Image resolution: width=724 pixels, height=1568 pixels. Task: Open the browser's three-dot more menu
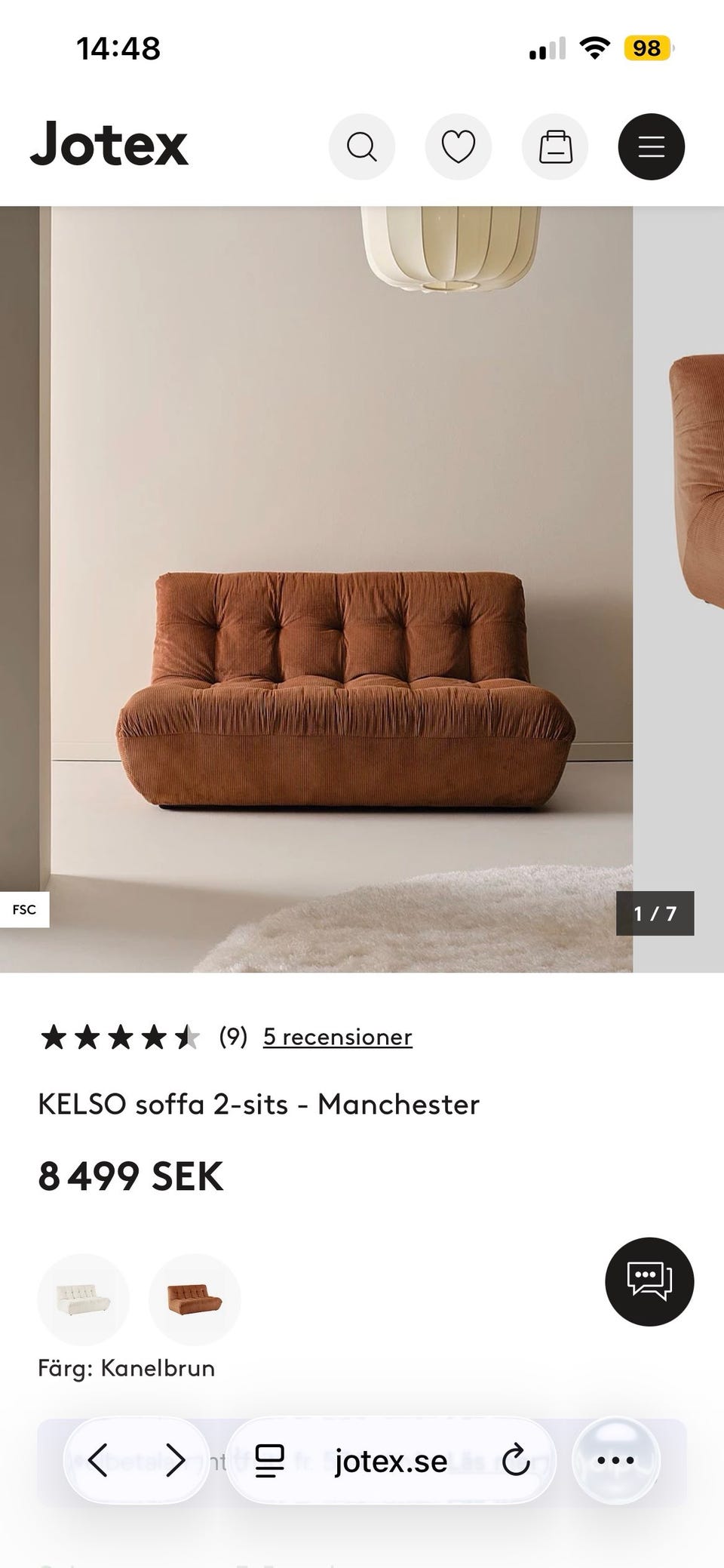616,1461
